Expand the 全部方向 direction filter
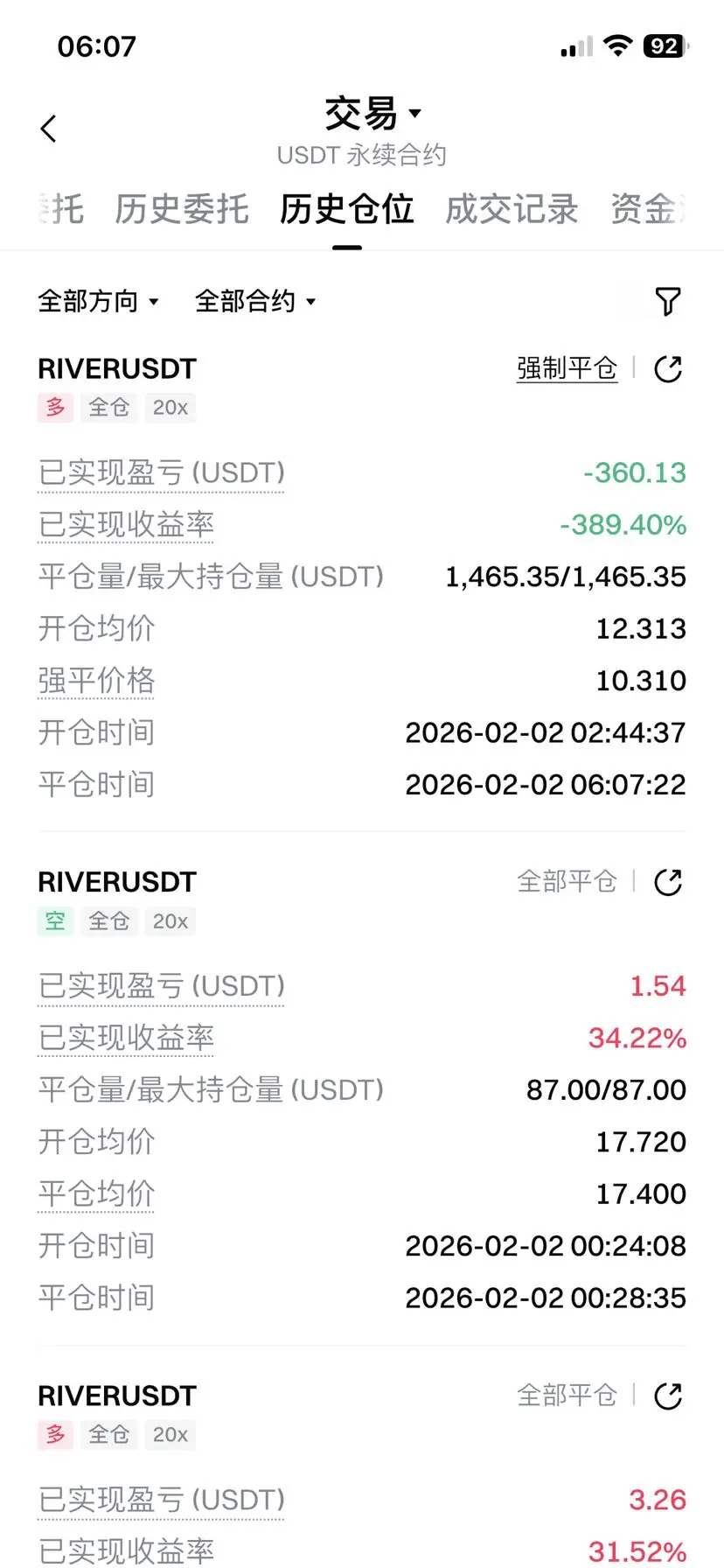This screenshot has width=724, height=1568. click(98, 302)
